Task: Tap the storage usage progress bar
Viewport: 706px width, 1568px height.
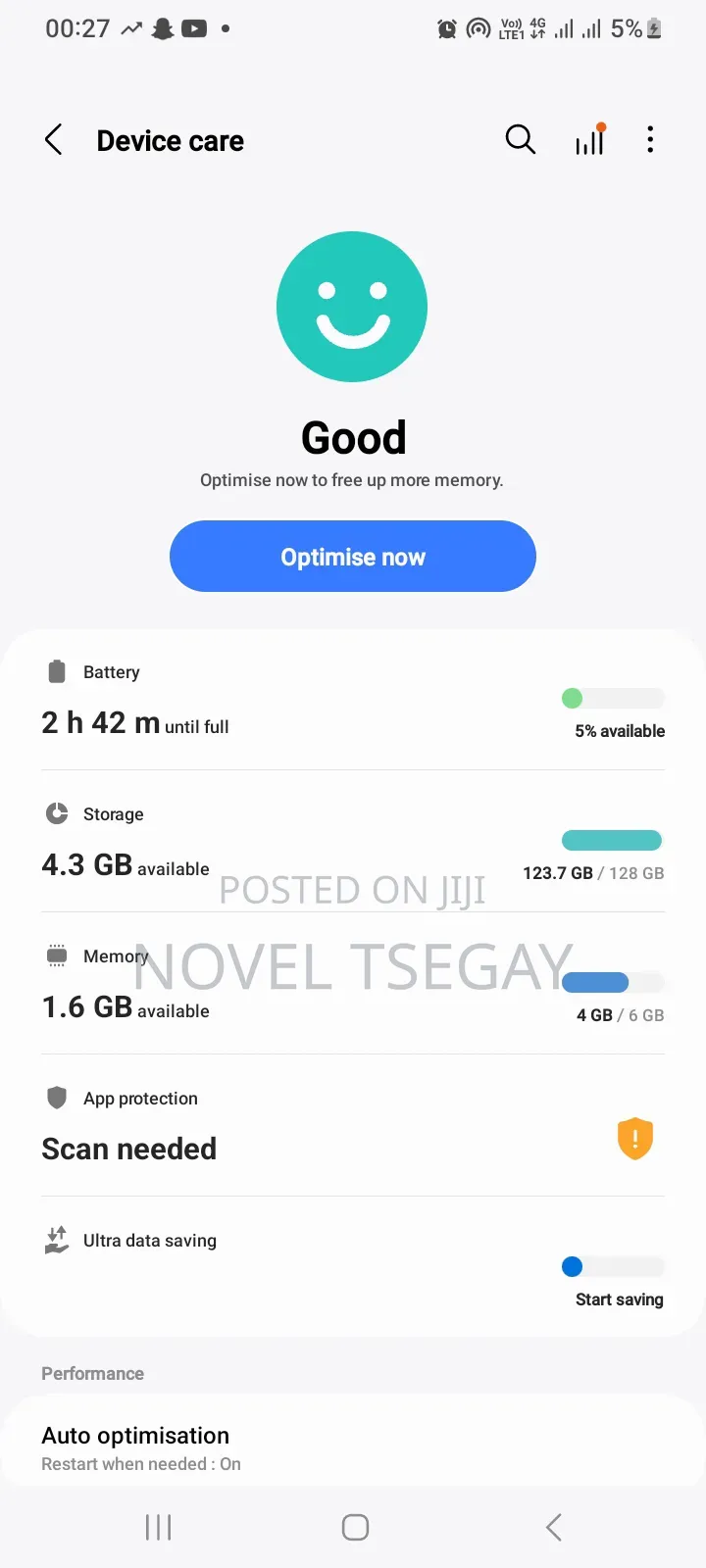Action: coord(611,840)
